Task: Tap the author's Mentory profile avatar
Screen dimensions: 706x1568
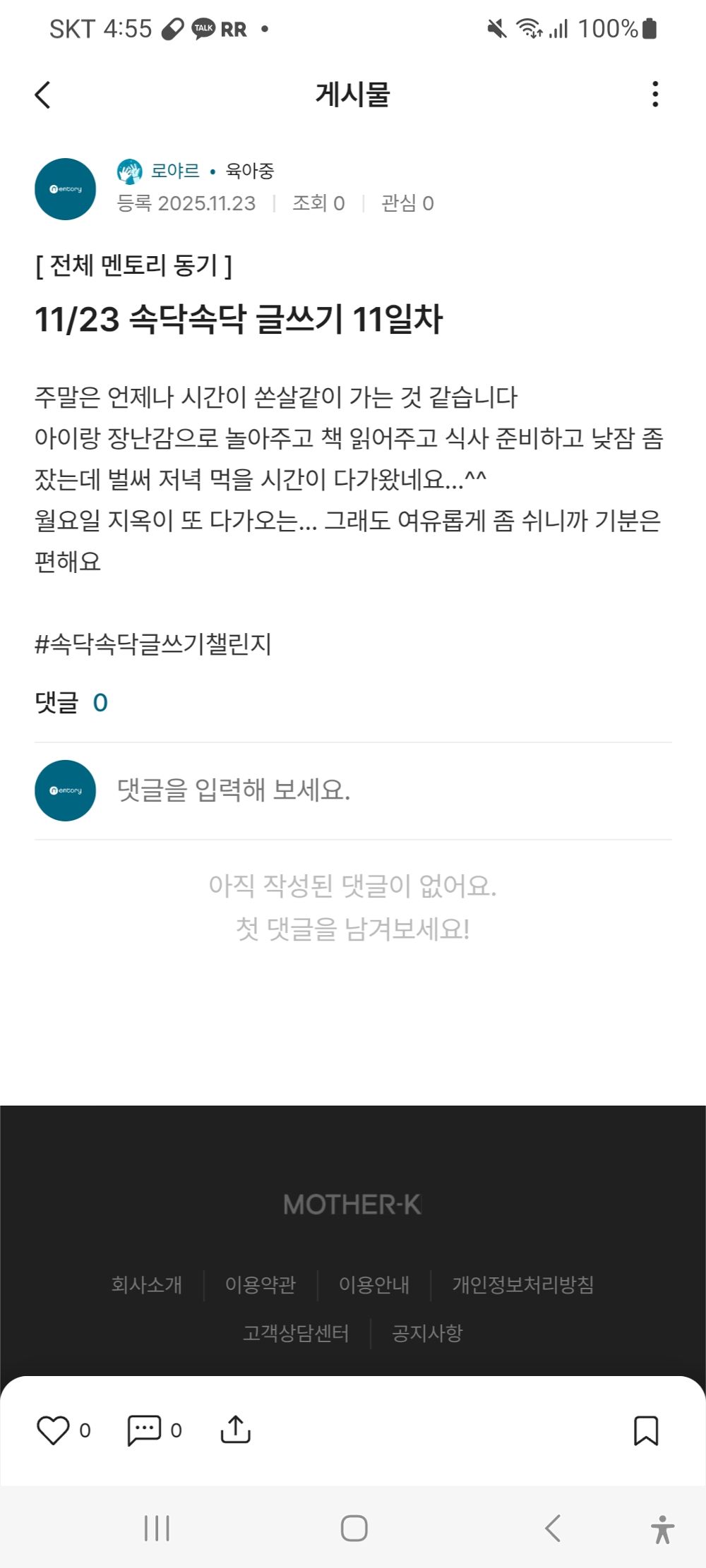Action: 65,189
